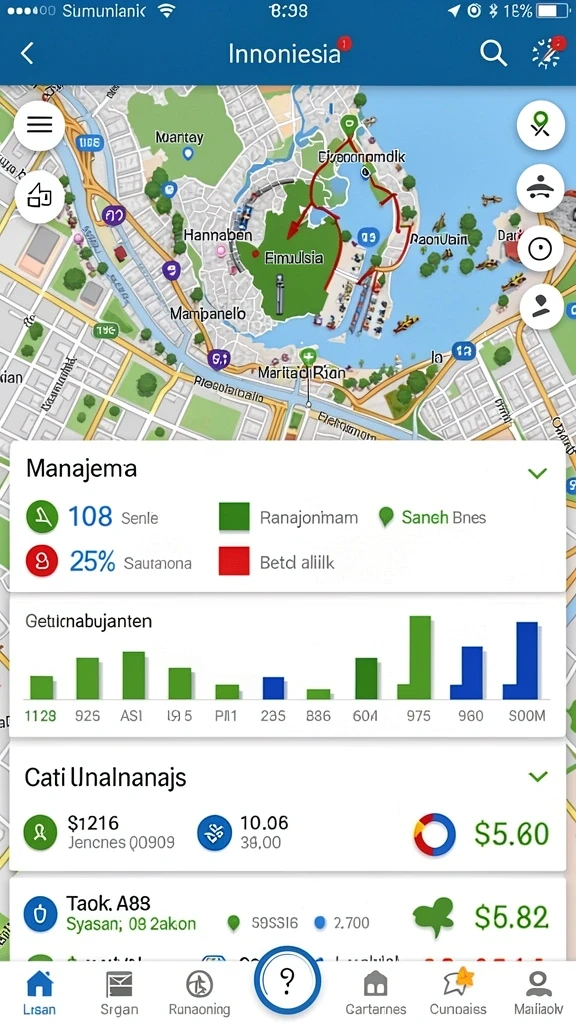Tap the center question mark button
The width and height of the screenshot is (576, 1024).
pyautogui.click(x=287, y=980)
